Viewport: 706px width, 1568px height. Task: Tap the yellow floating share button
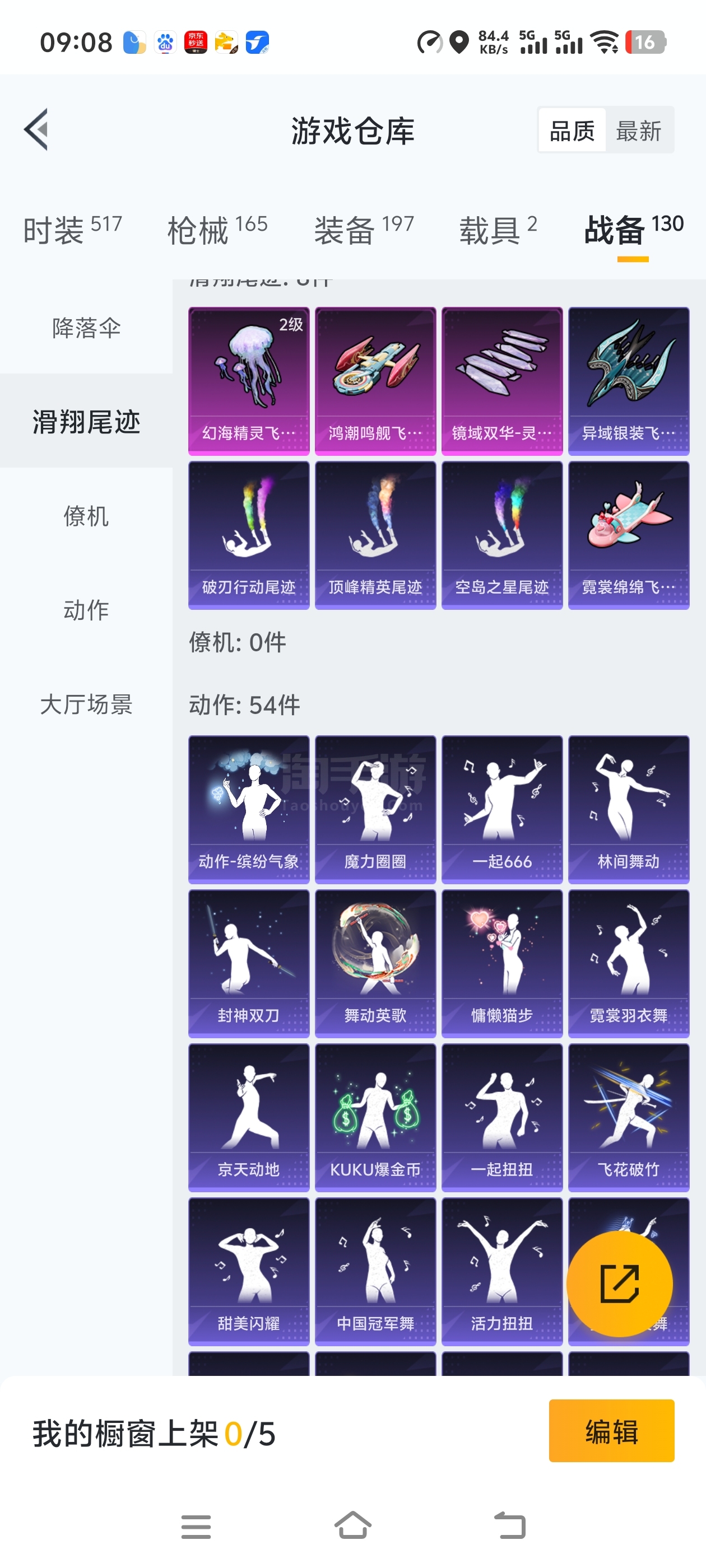(x=620, y=1284)
